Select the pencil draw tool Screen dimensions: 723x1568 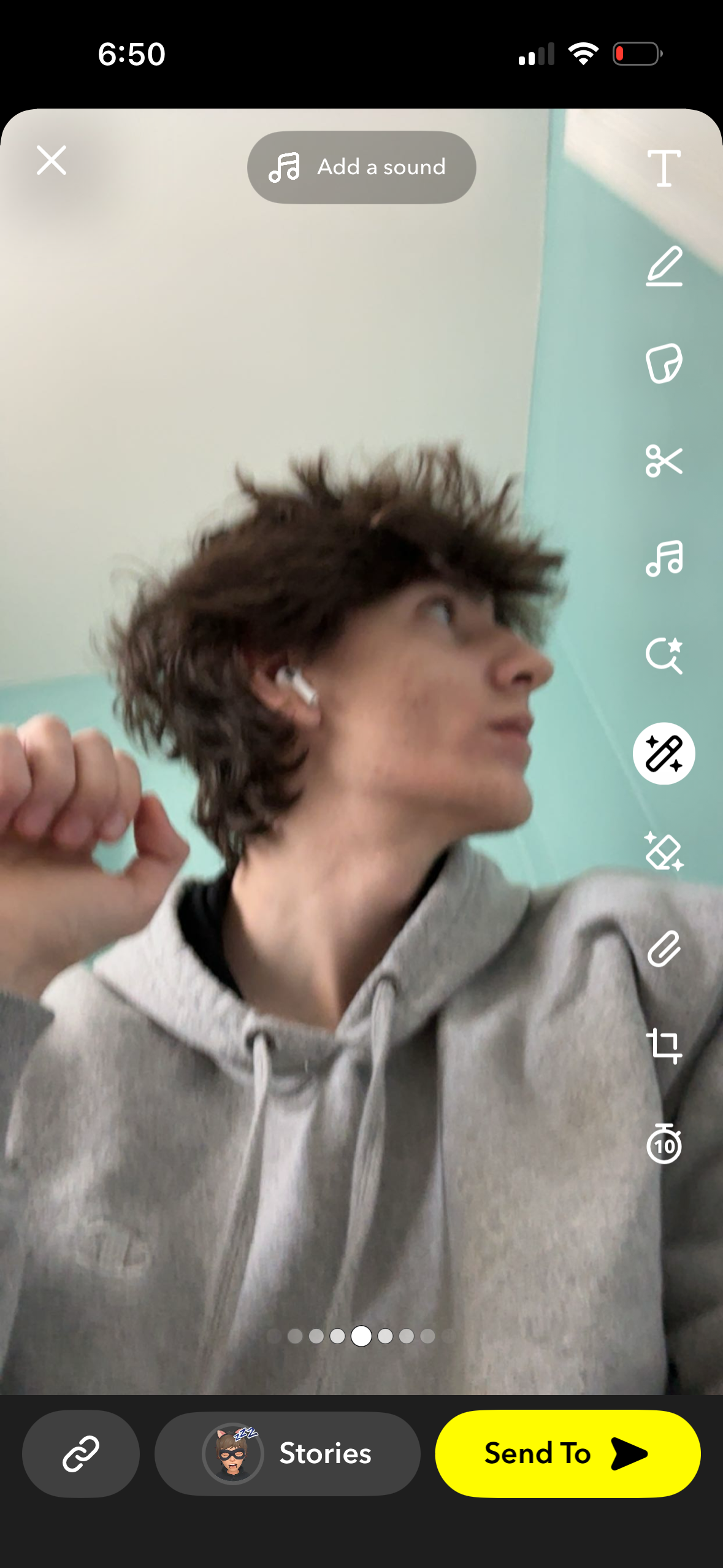(664, 266)
